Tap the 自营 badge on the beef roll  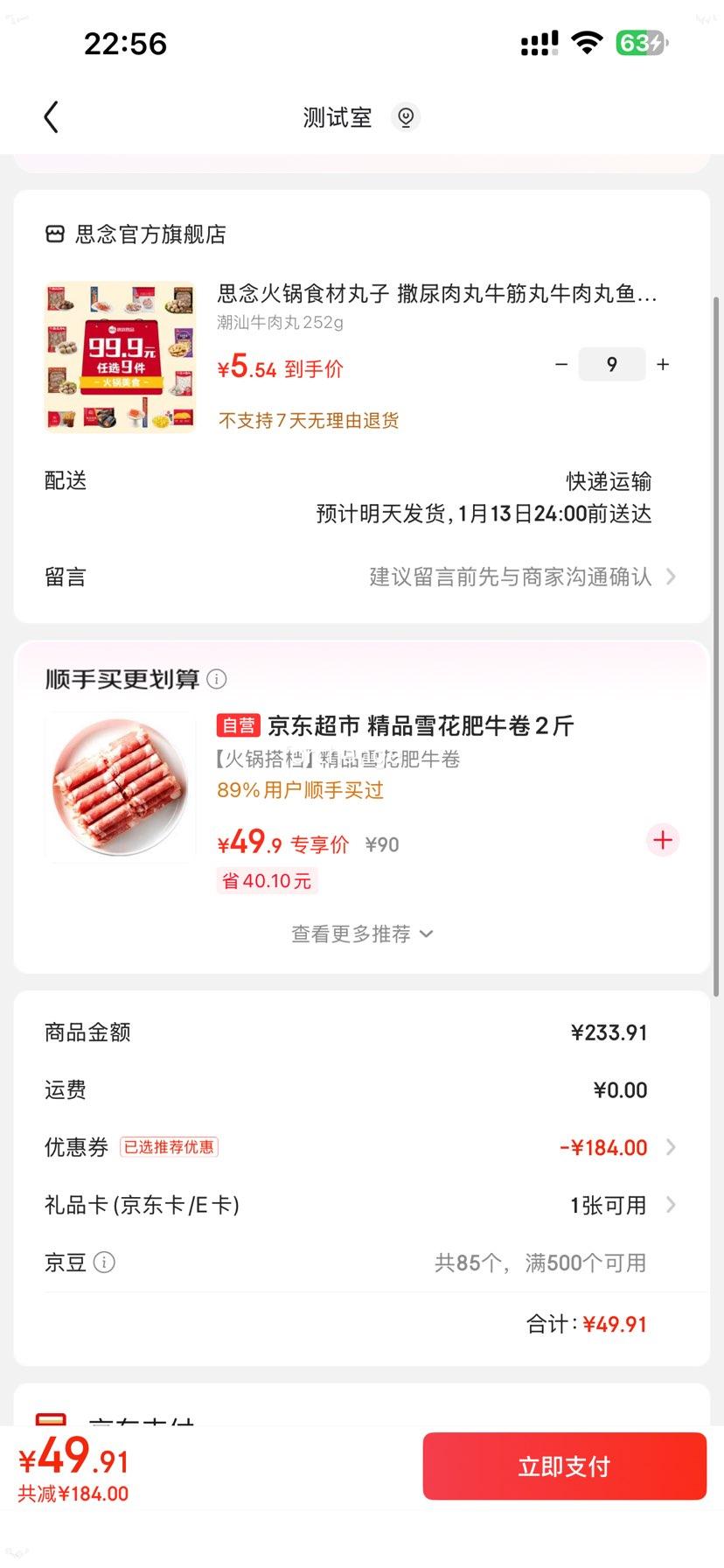[x=238, y=724]
